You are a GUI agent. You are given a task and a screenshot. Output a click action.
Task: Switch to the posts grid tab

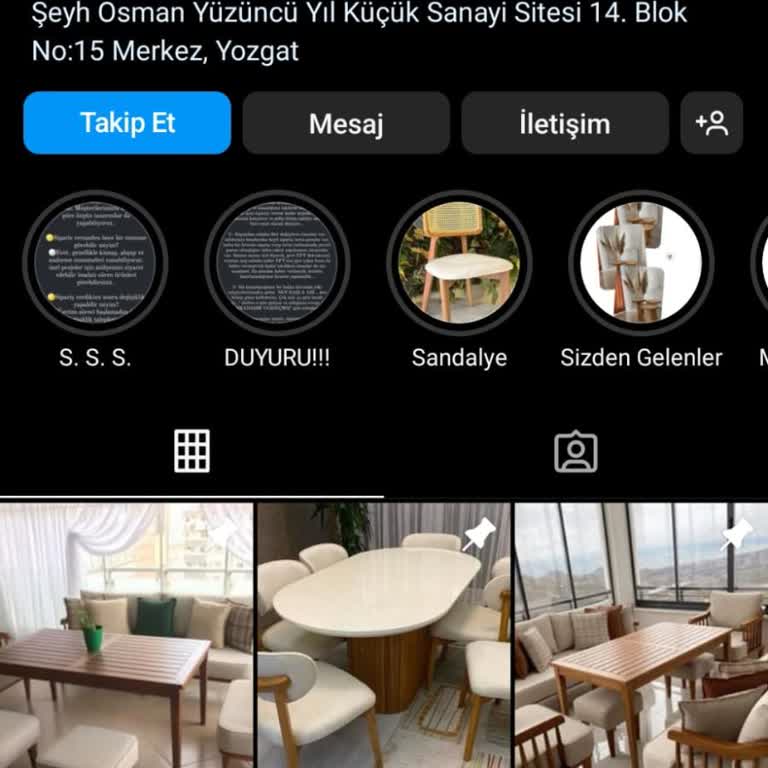pos(192,452)
